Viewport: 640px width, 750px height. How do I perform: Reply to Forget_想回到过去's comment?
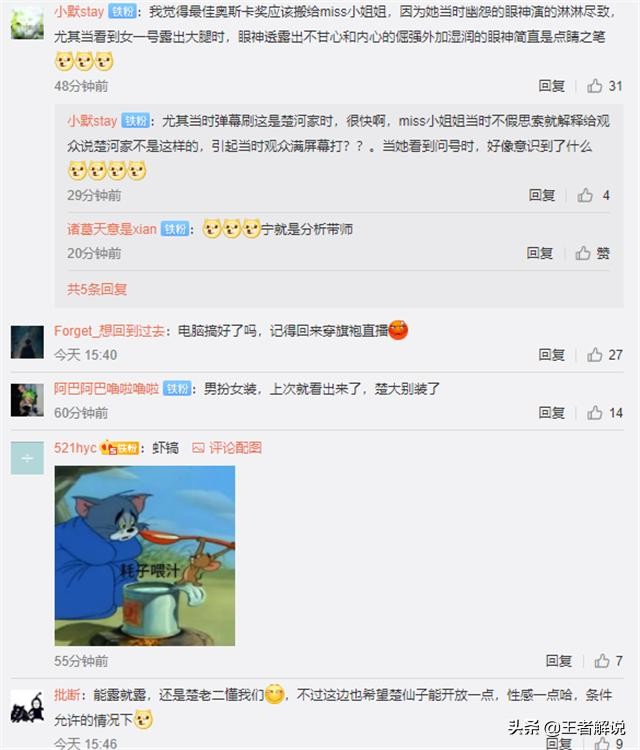(x=551, y=354)
